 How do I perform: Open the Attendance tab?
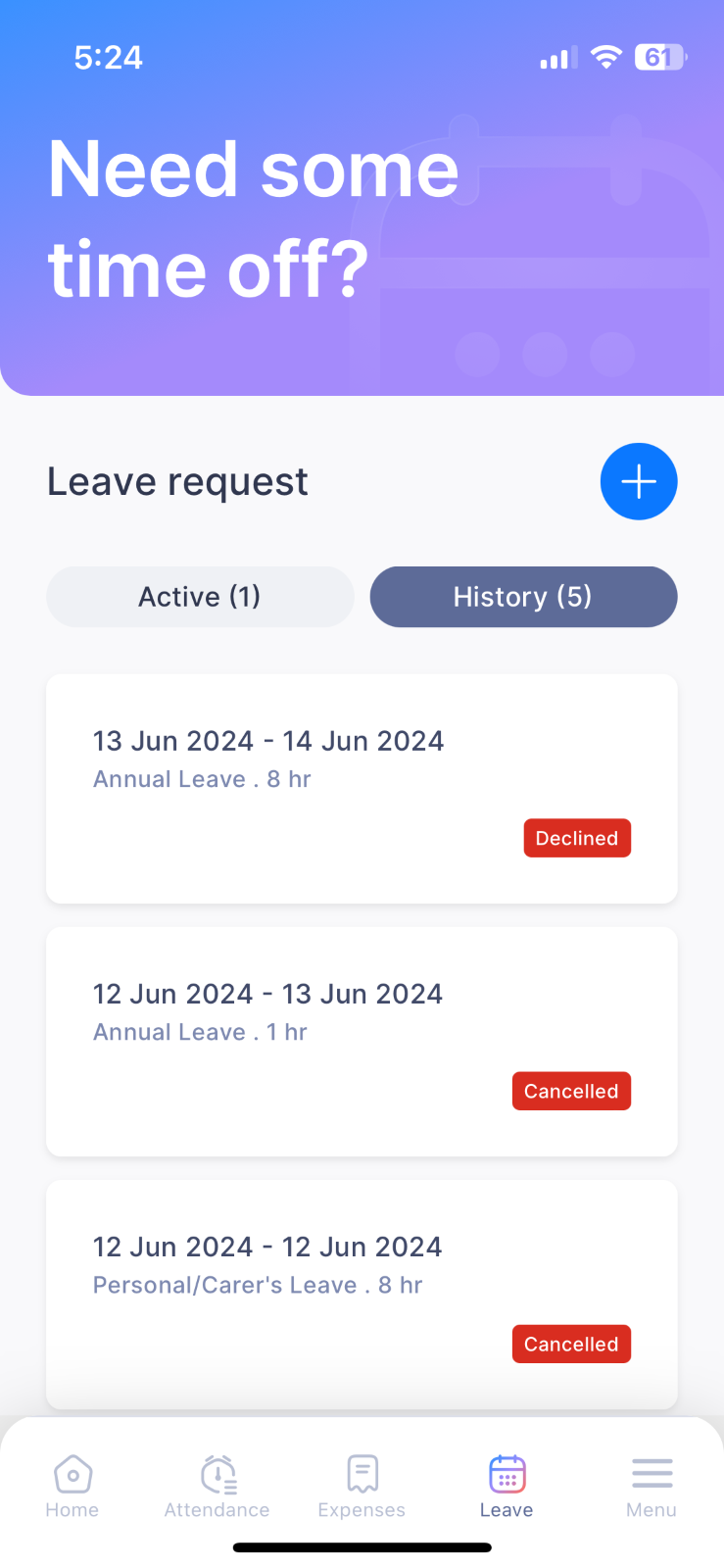click(217, 1487)
